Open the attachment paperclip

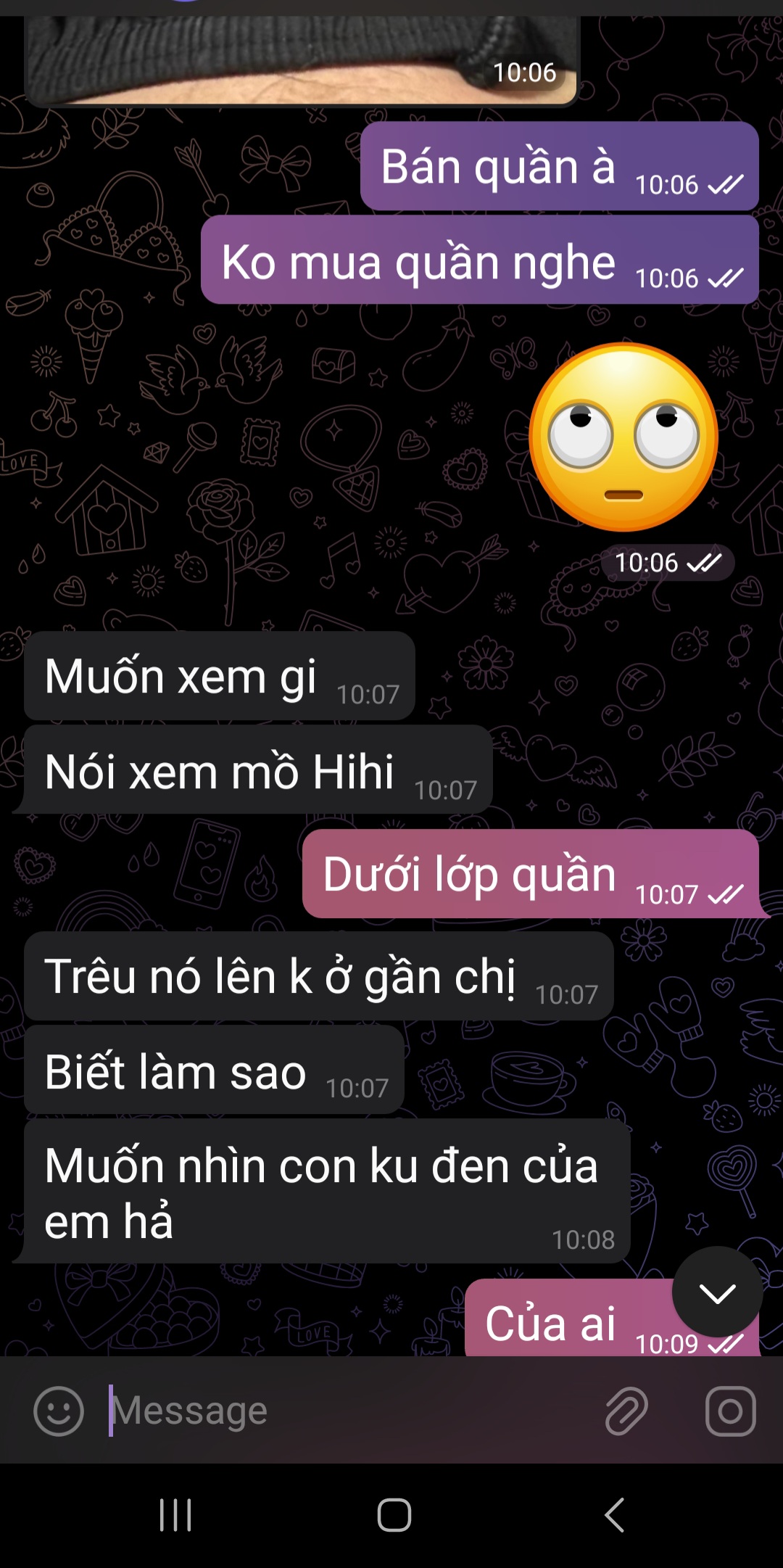[626, 1411]
